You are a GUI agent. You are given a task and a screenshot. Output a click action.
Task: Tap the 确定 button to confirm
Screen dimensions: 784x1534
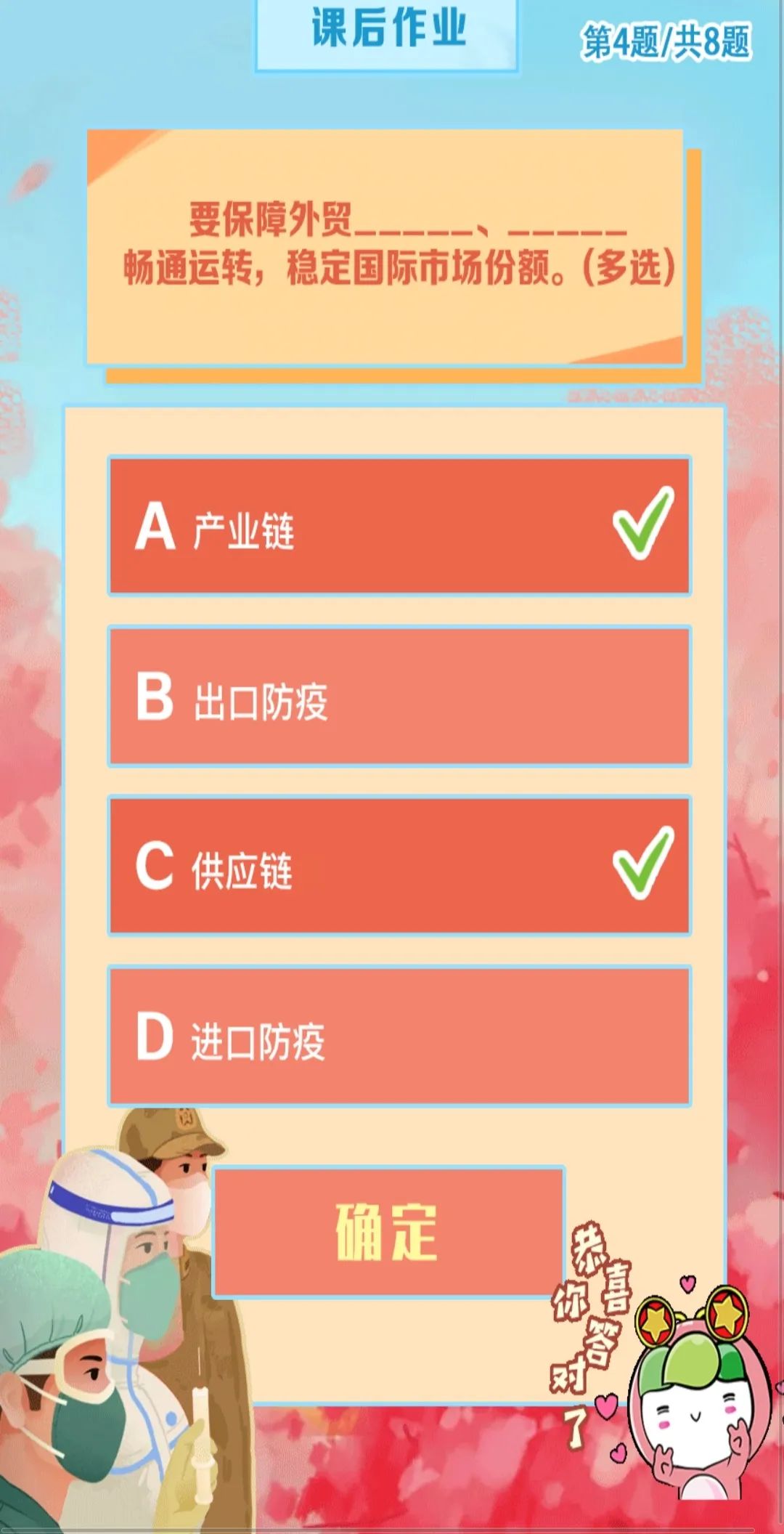pos(388,1232)
